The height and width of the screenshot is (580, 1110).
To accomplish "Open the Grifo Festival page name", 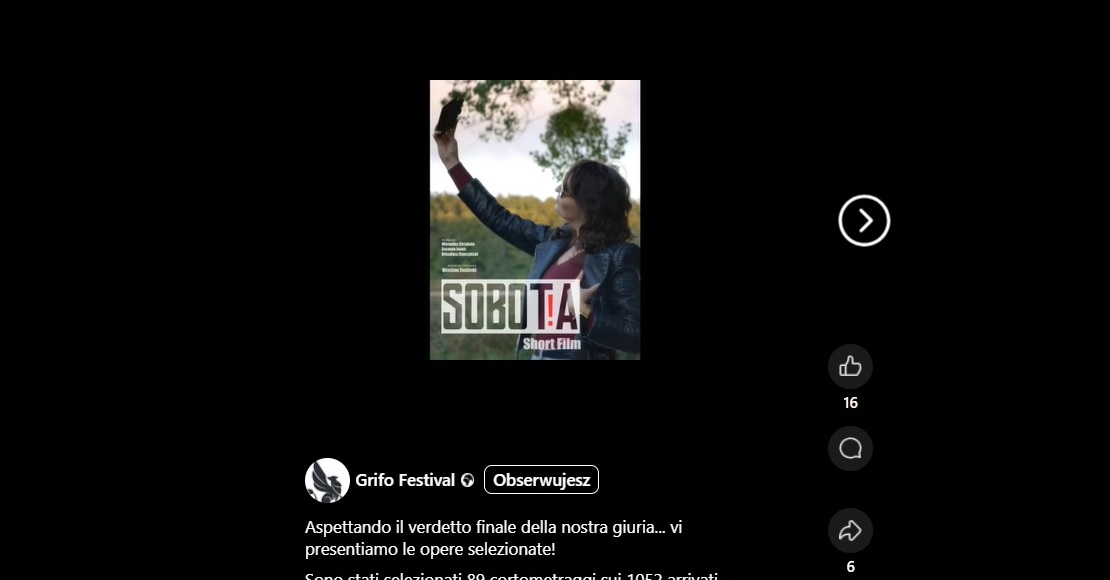I will [x=405, y=480].
